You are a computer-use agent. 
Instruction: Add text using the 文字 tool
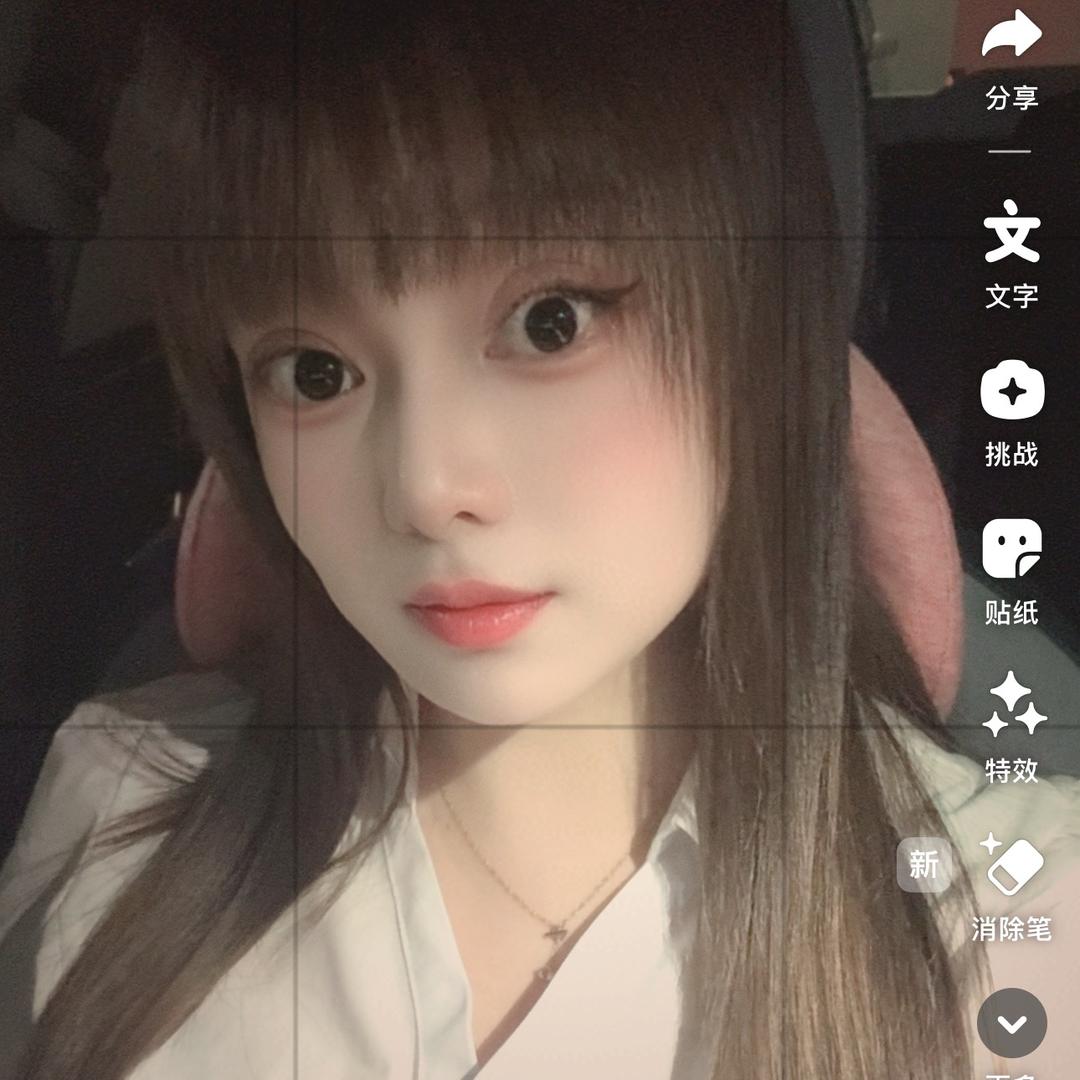click(1012, 232)
